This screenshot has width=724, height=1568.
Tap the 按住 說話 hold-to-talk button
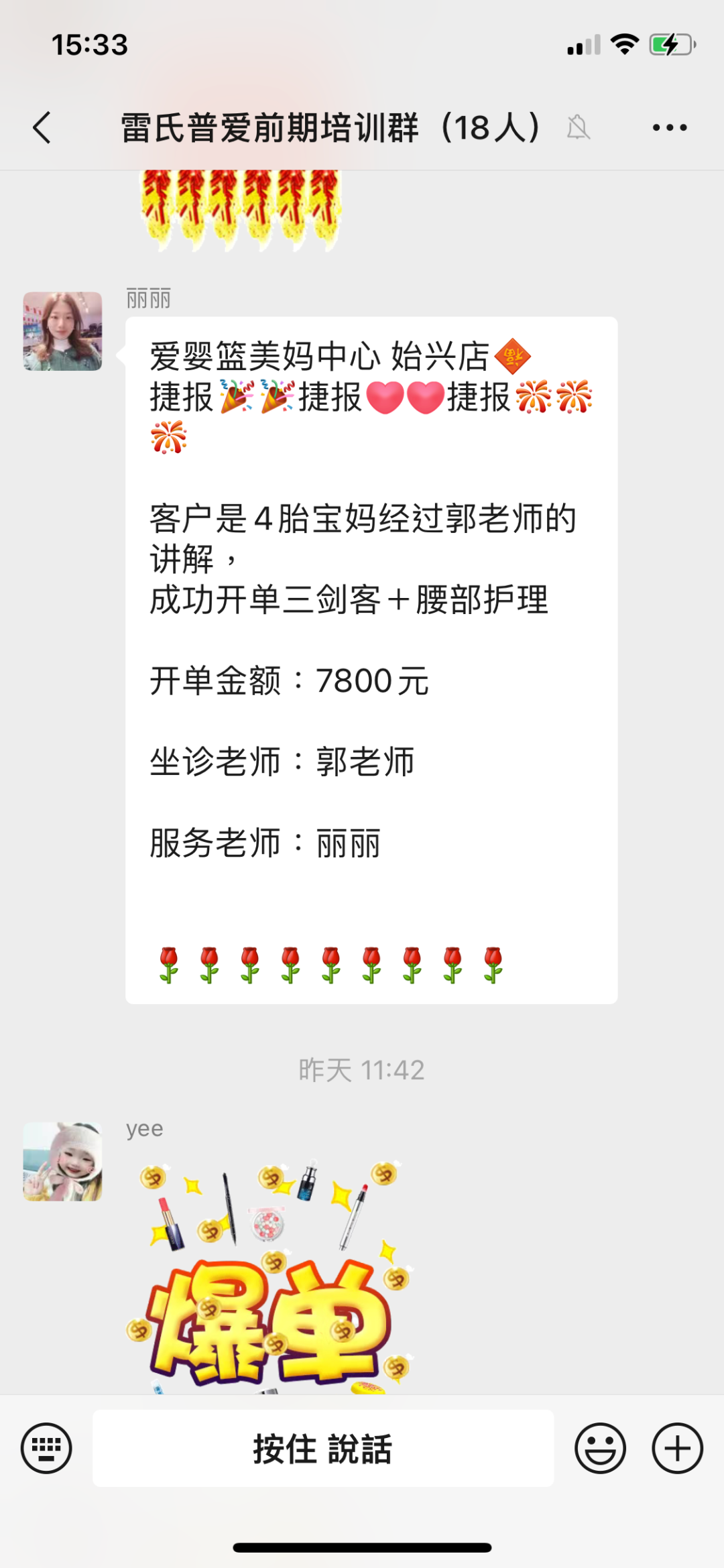(323, 1448)
